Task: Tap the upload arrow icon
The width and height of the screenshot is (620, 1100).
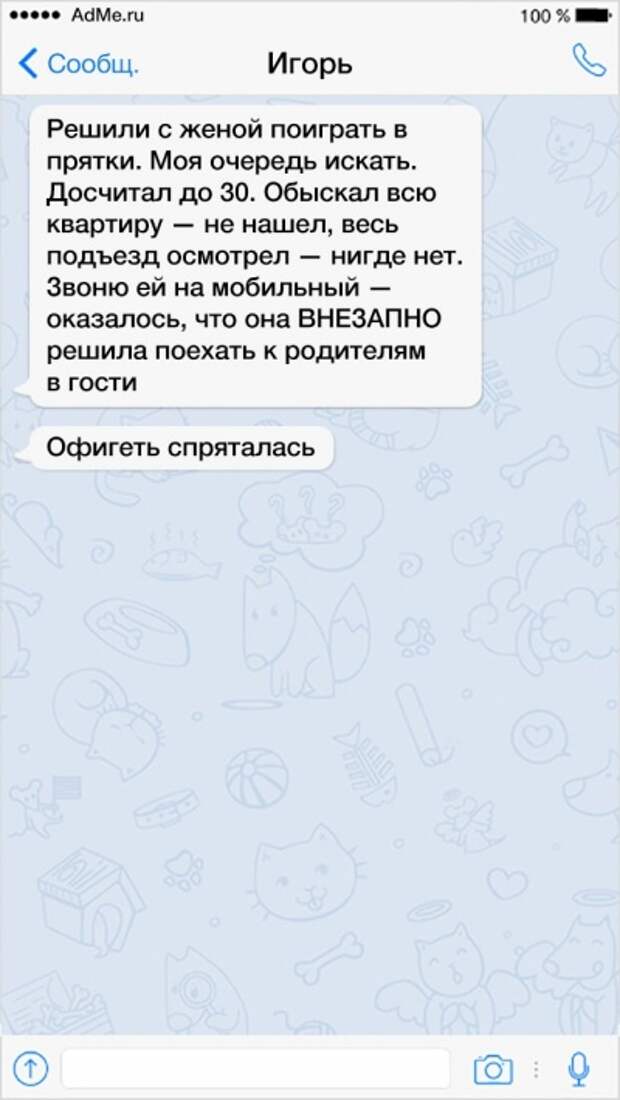Action: (30, 1068)
